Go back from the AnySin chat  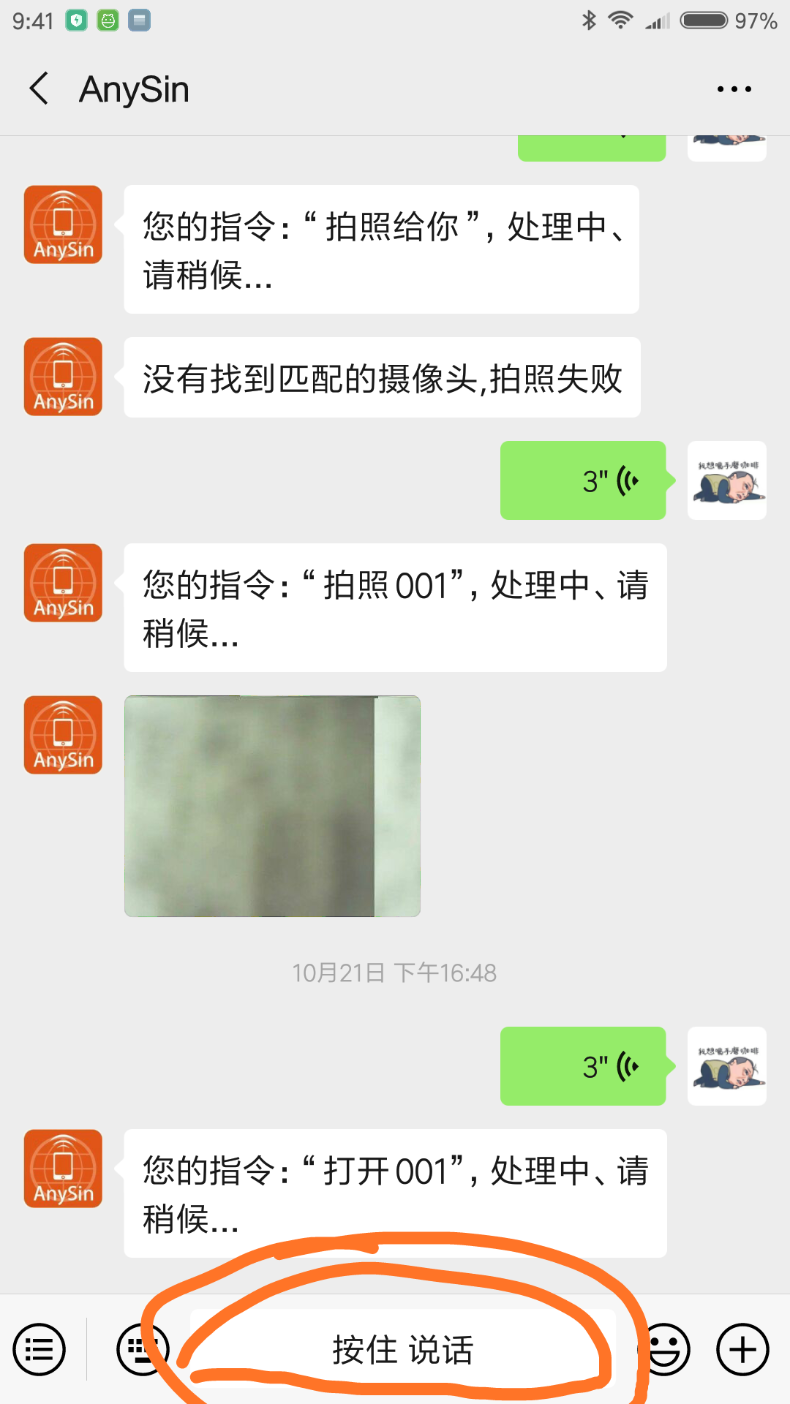tap(39, 89)
